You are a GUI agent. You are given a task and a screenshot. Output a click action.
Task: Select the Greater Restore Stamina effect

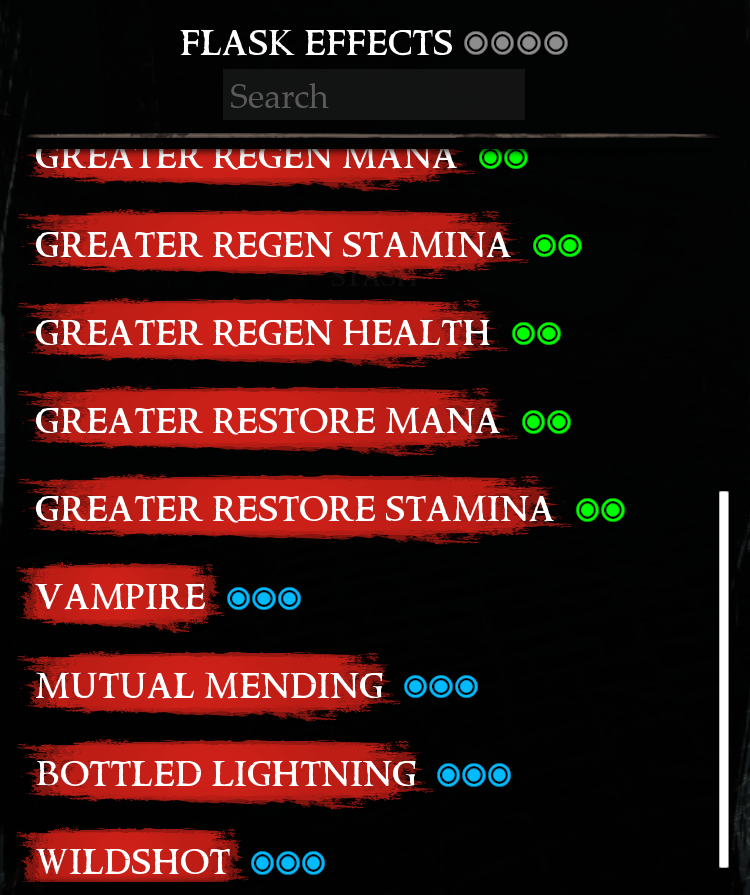(293, 509)
